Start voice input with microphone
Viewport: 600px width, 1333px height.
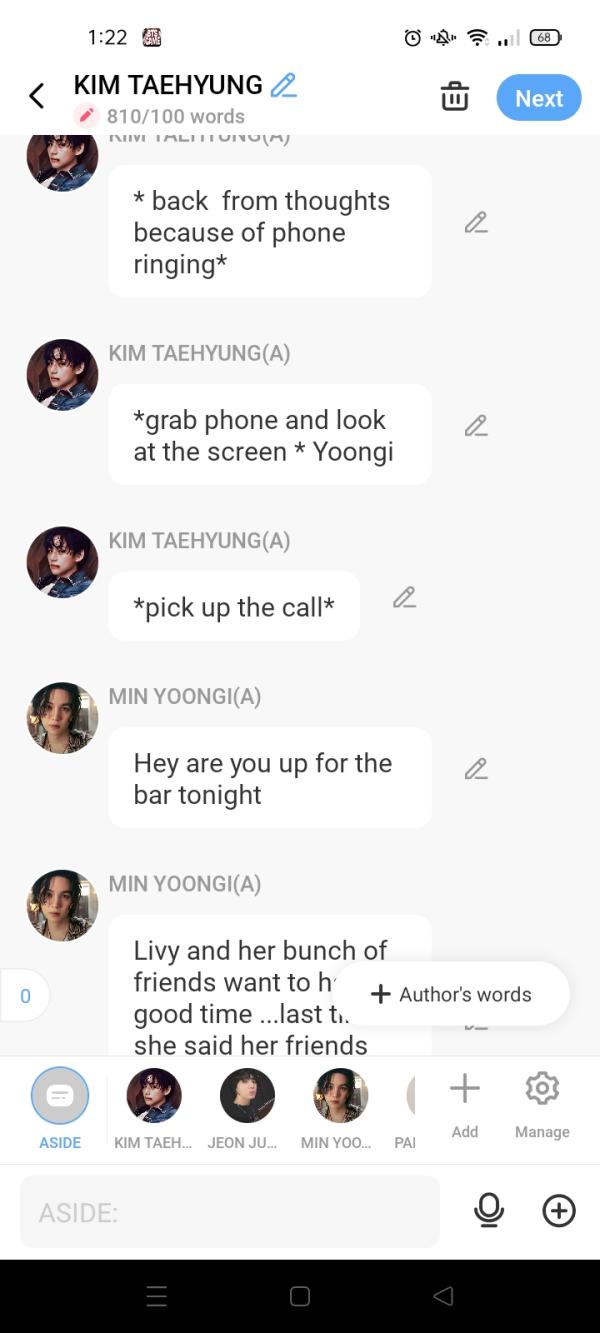488,1211
